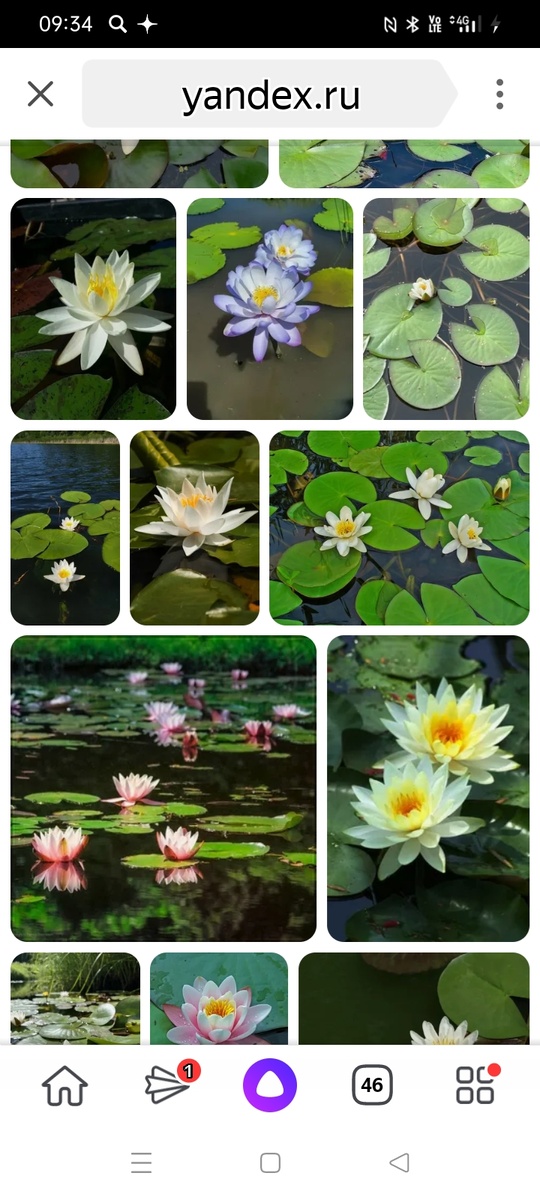The height and width of the screenshot is (1200, 540).
Task: Open the small bud among lily pads photo
Action: 446,309
